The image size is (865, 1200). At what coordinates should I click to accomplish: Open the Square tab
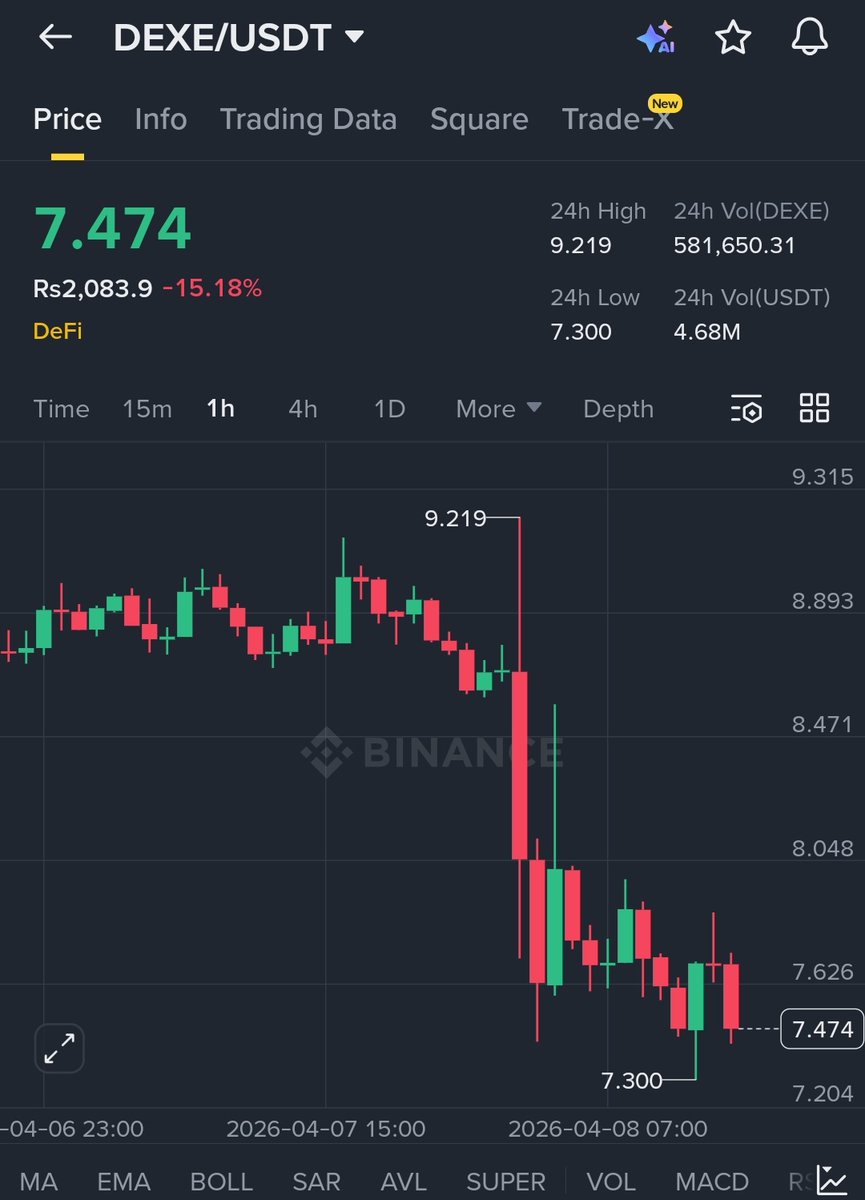click(479, 120)
